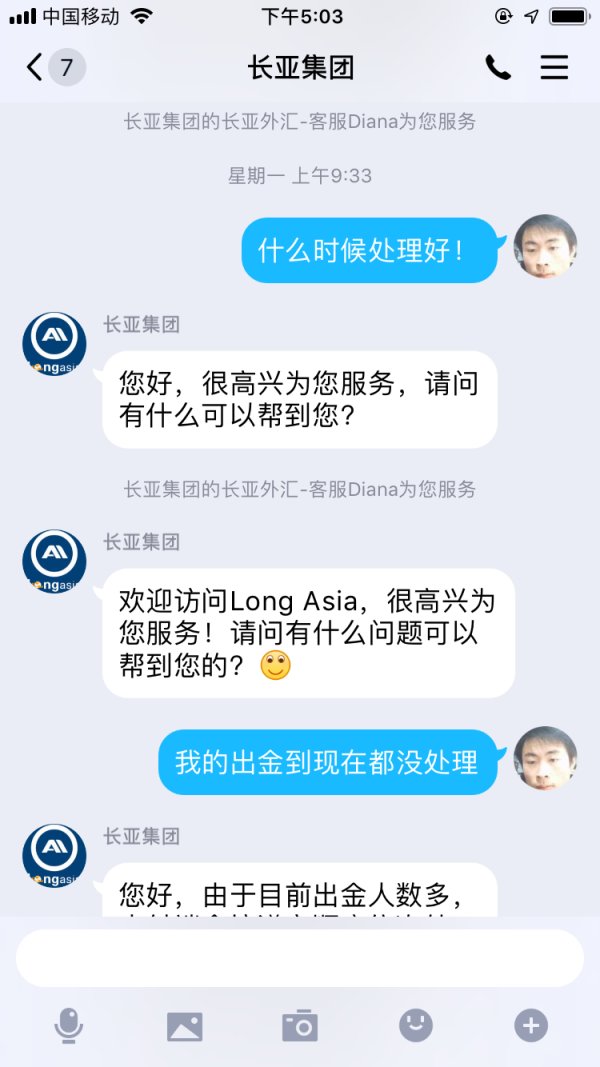Viewport: 600px width, 1067px height.
Task: Send a picture from the gallery
Action: 184,1026
